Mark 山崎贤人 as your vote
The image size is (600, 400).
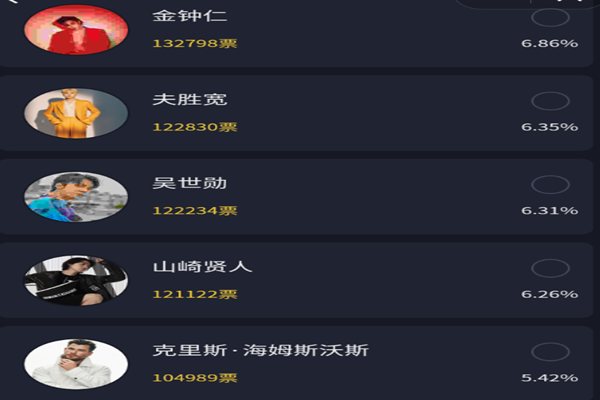550,268
